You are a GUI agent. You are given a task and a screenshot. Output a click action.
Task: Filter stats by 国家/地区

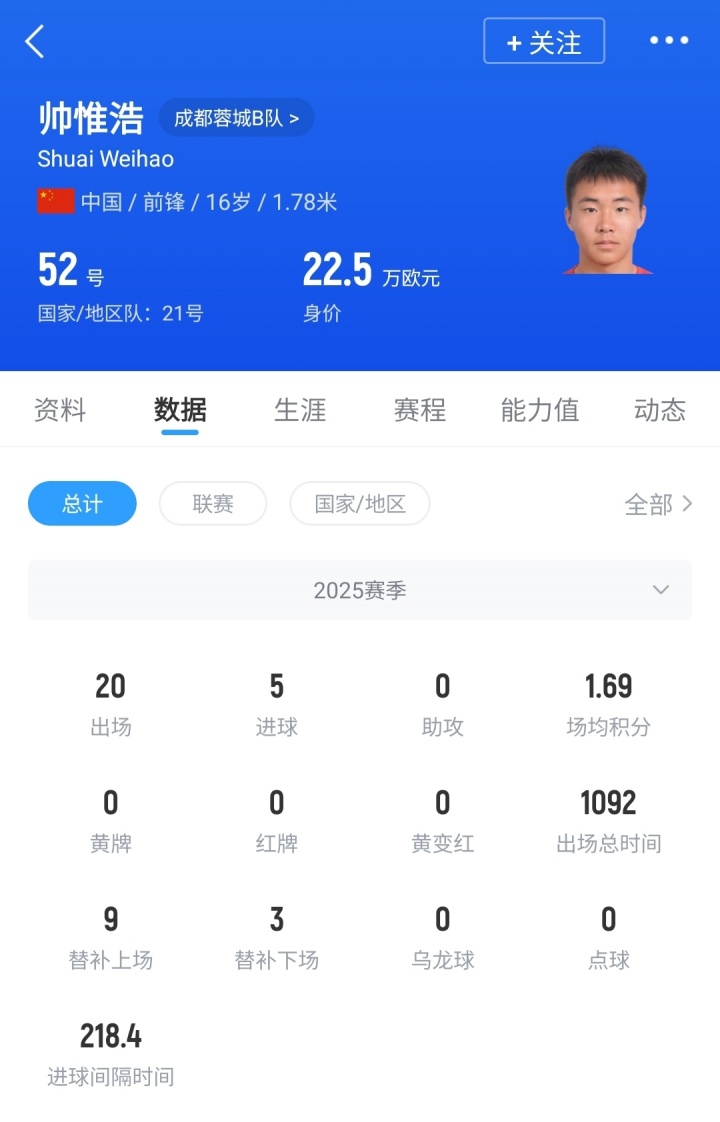pos(360,504)
